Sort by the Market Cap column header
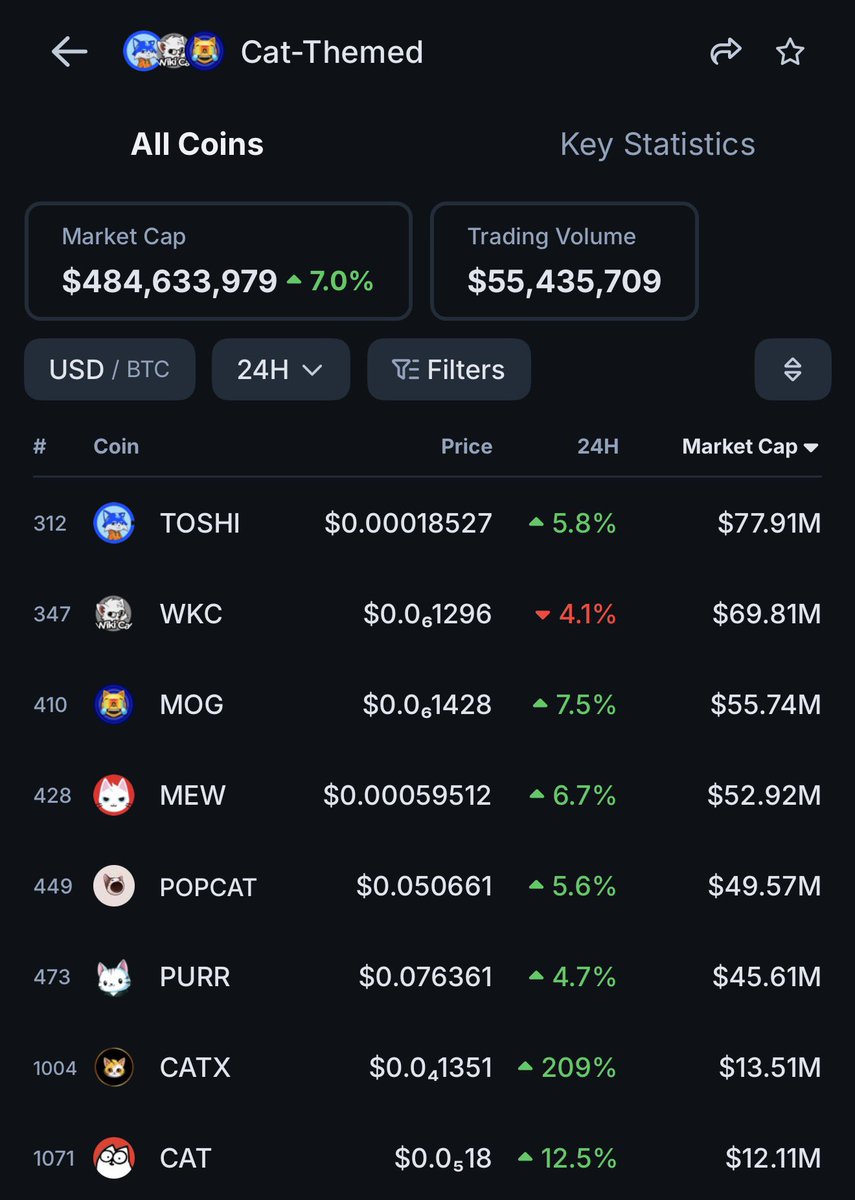This screenshot has height=1200, width=855. 749,447
